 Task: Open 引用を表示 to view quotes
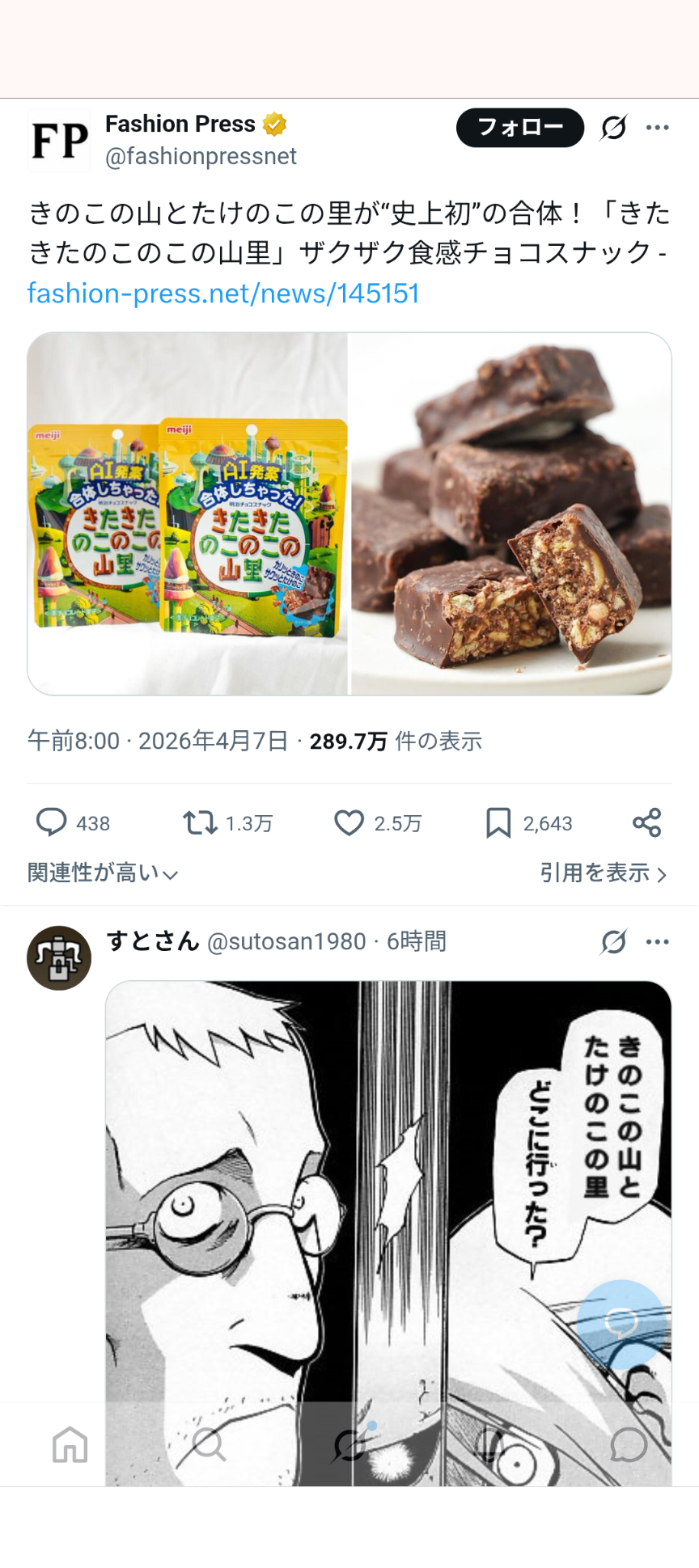click(602, 873)
